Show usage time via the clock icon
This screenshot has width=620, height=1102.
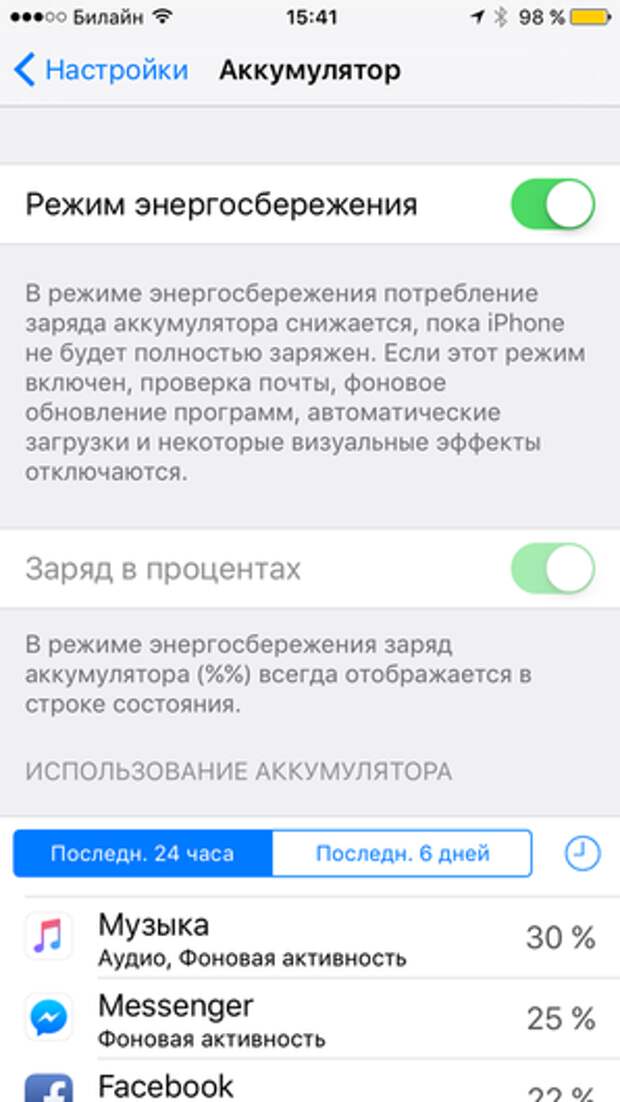[583, 854]
